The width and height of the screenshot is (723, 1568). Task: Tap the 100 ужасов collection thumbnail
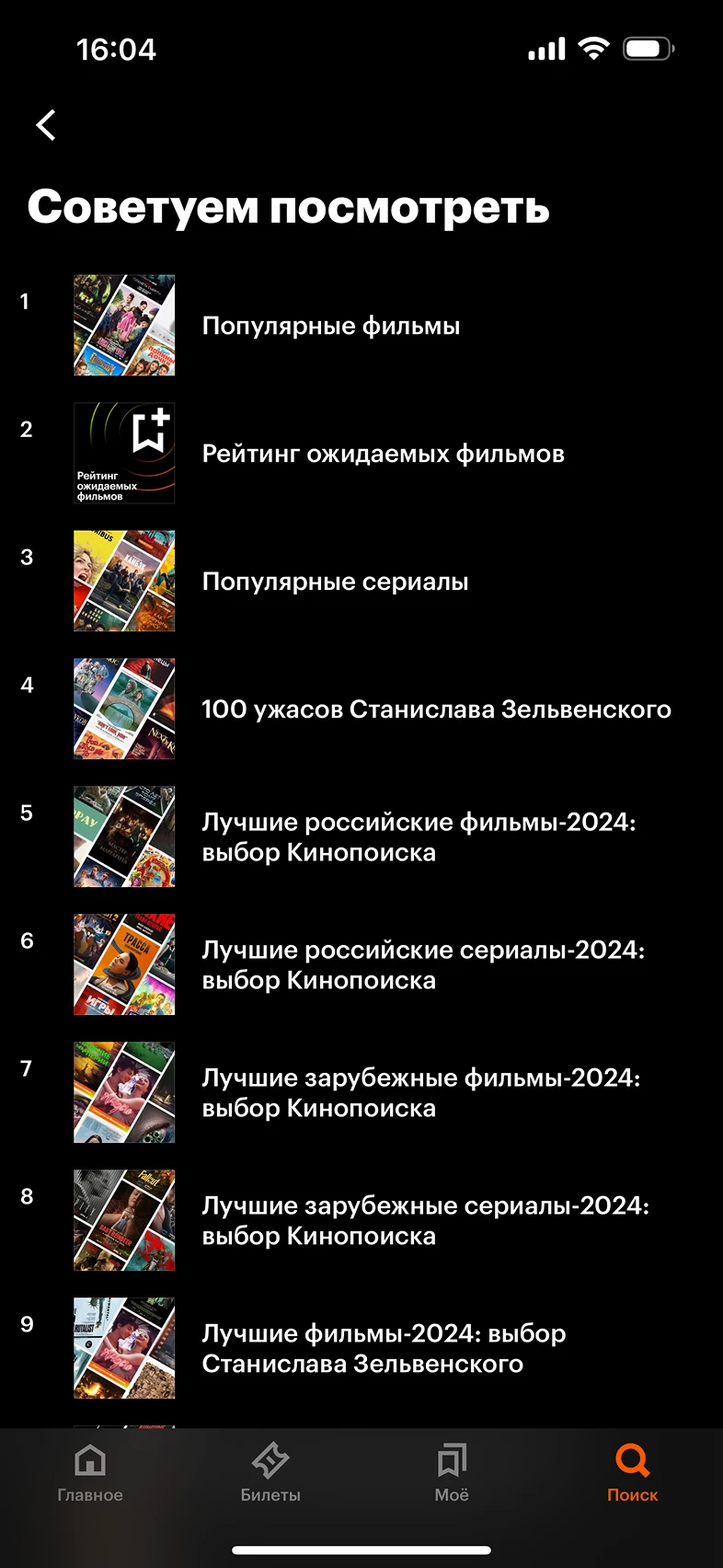124,709
